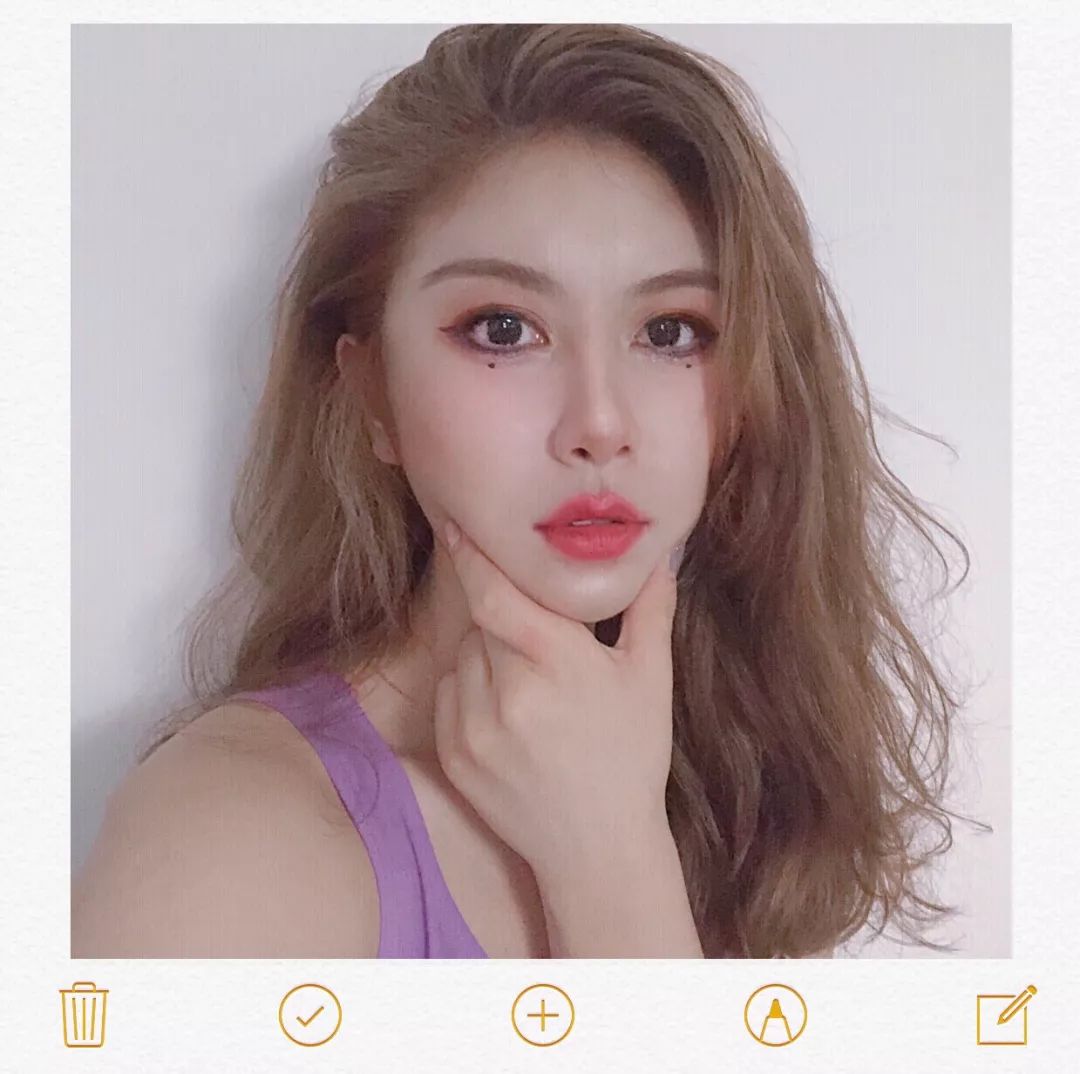
Task: Tap the plus icon to add an attachment
Action: [x=543, y=1015]
